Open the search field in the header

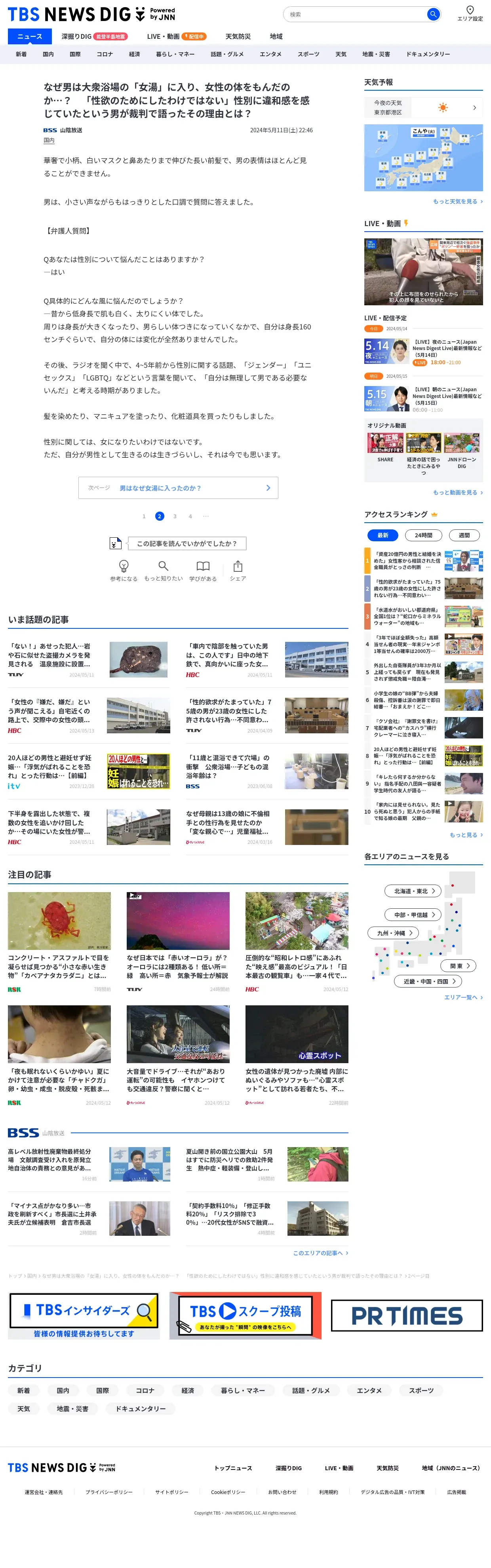(x=356, y=14)
